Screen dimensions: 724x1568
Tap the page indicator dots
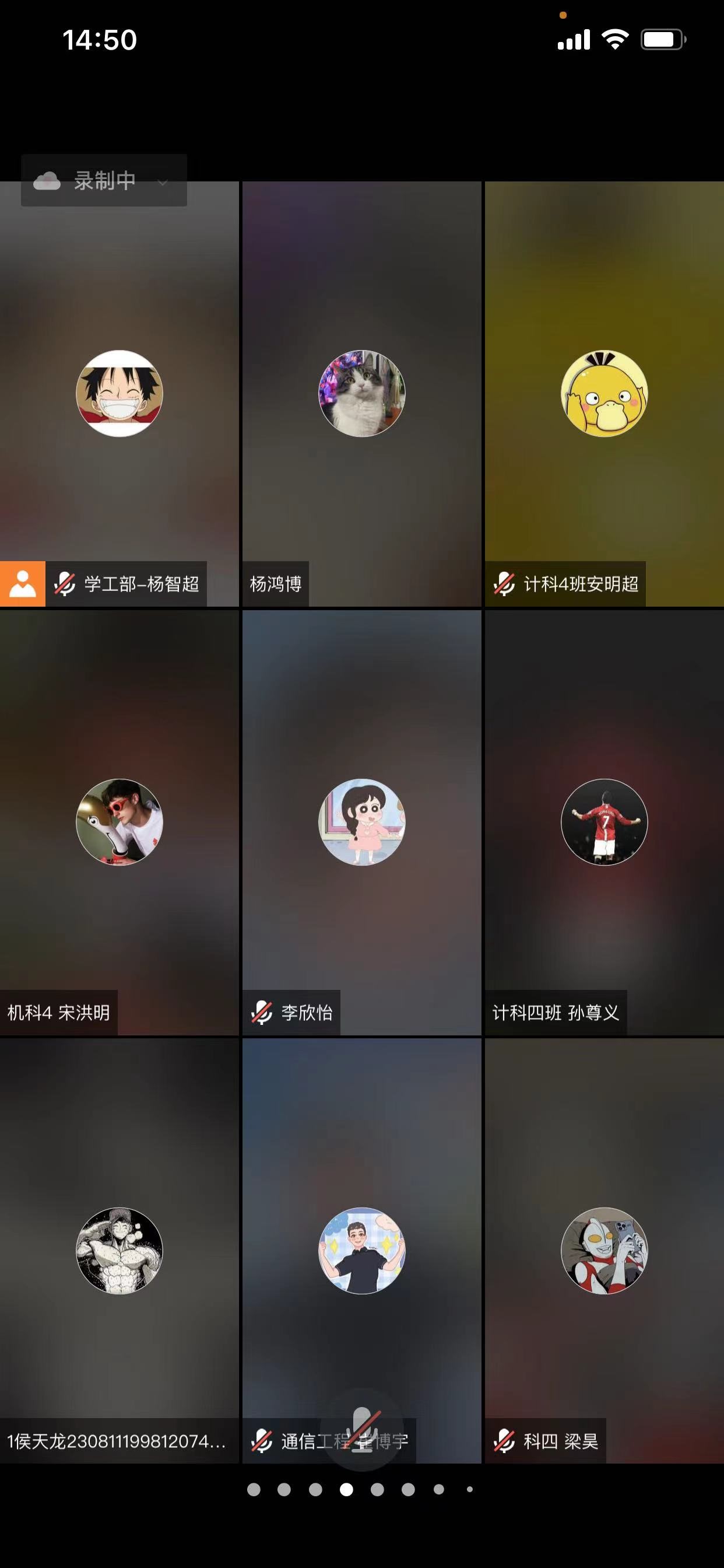[x=361, y=1489]
